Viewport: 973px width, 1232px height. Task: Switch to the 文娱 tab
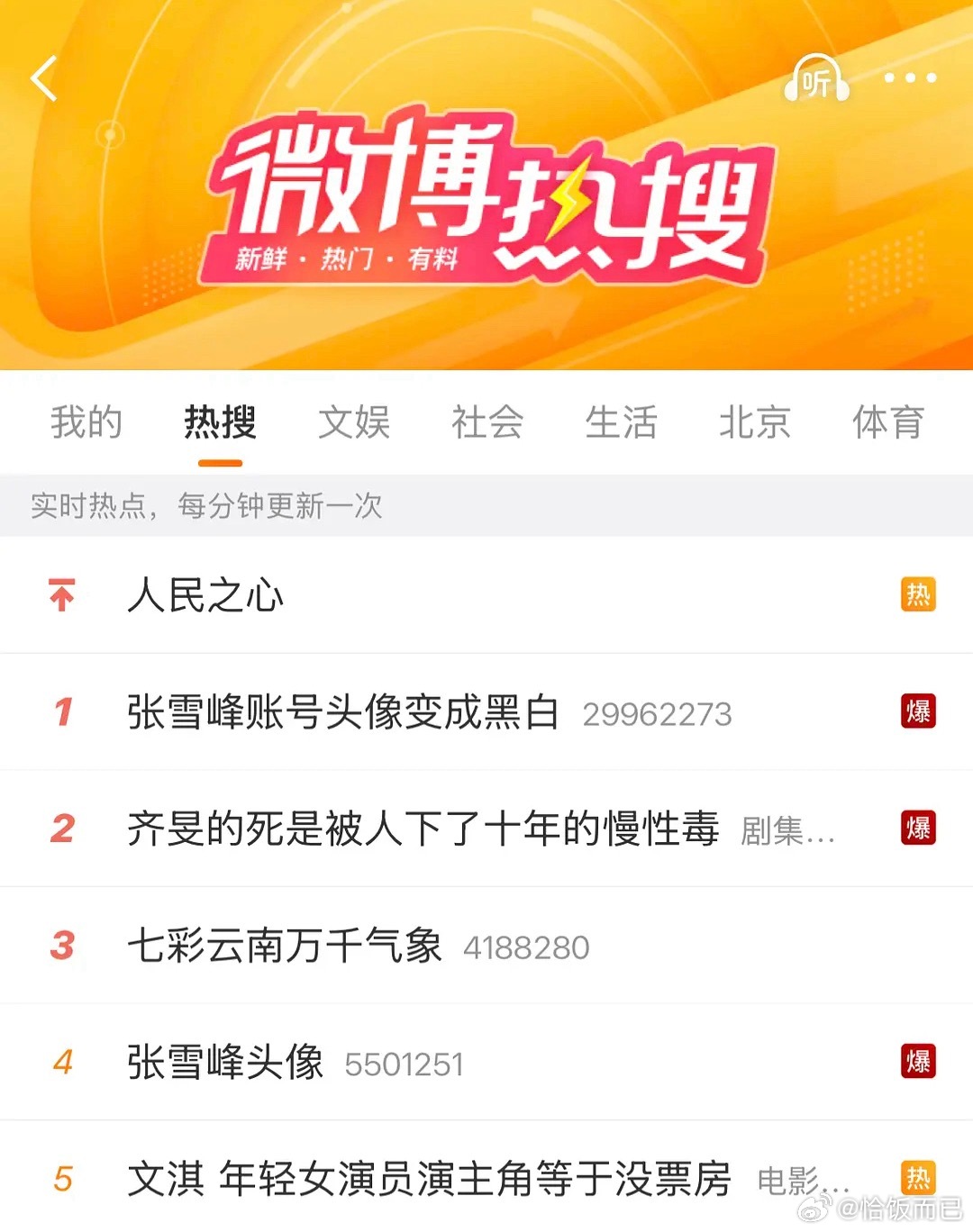354,423
